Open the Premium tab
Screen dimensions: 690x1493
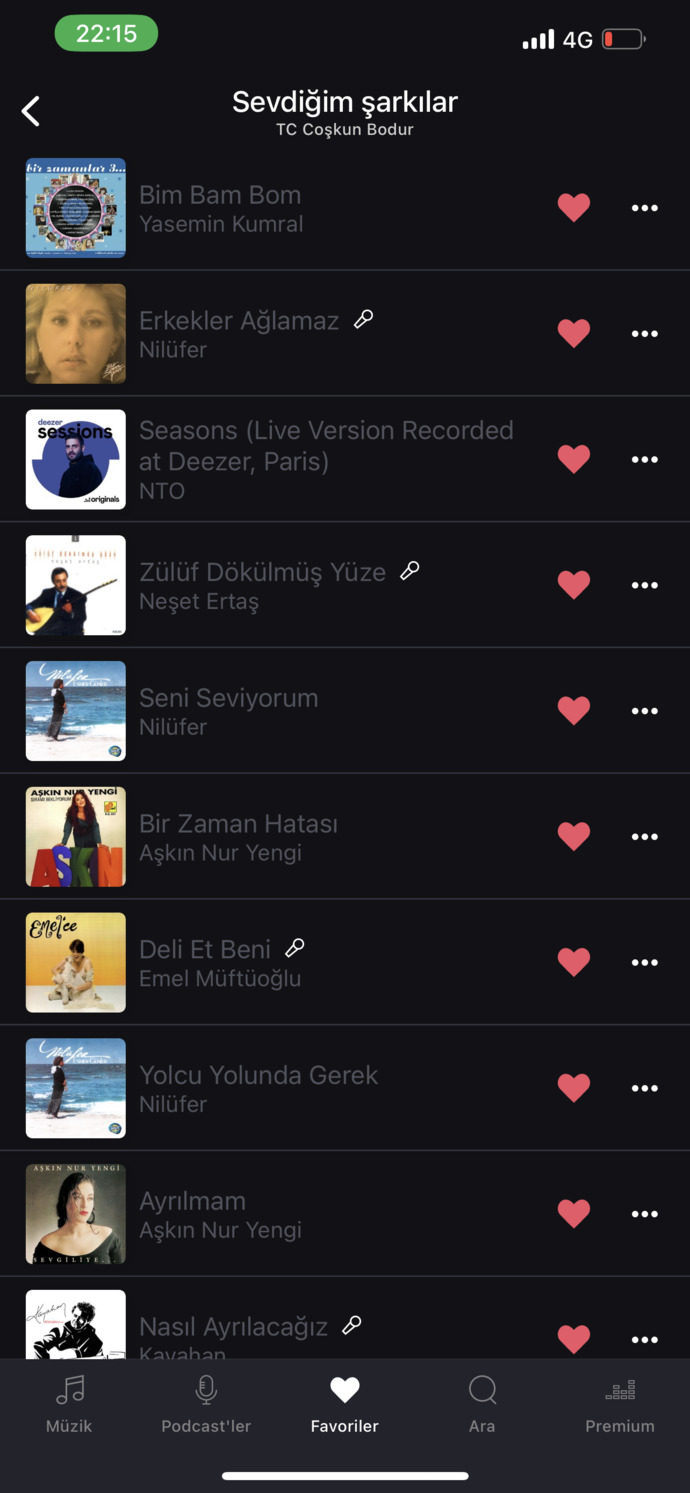pyautogui.click(x=620, y=1405)
